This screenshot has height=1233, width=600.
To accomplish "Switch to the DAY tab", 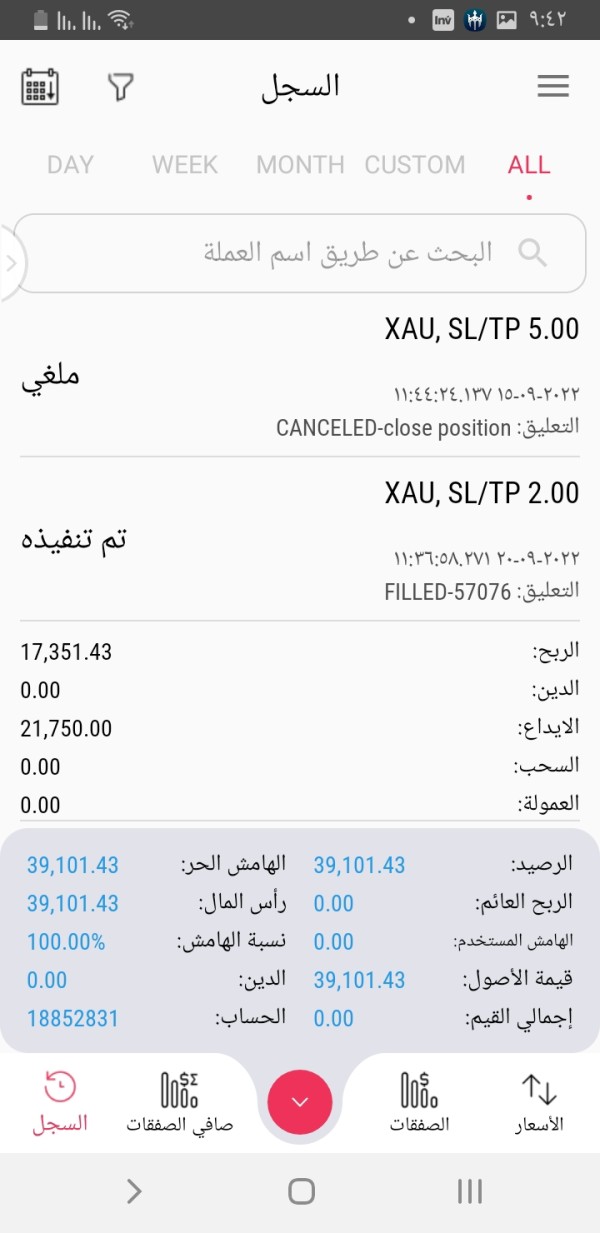I will [x=70, y=165].
